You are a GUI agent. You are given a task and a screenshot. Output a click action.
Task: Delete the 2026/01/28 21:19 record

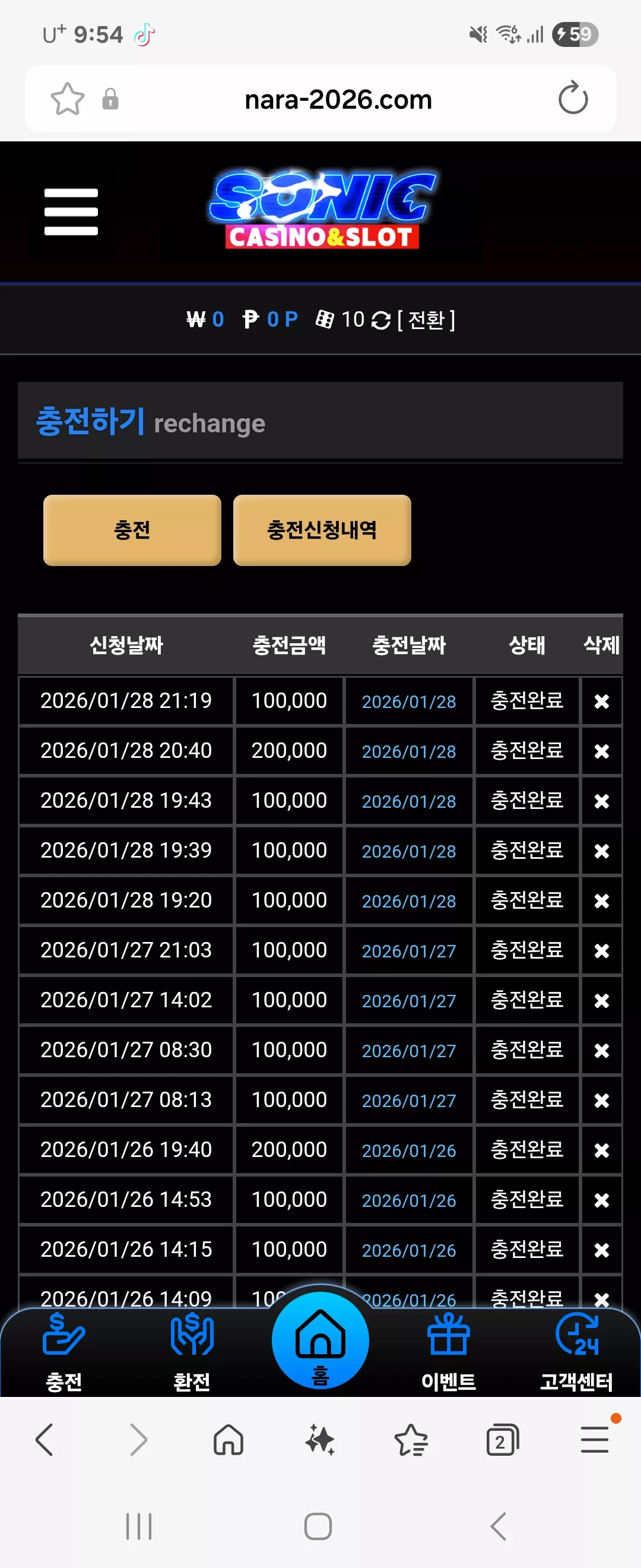(x=601, y=701)
